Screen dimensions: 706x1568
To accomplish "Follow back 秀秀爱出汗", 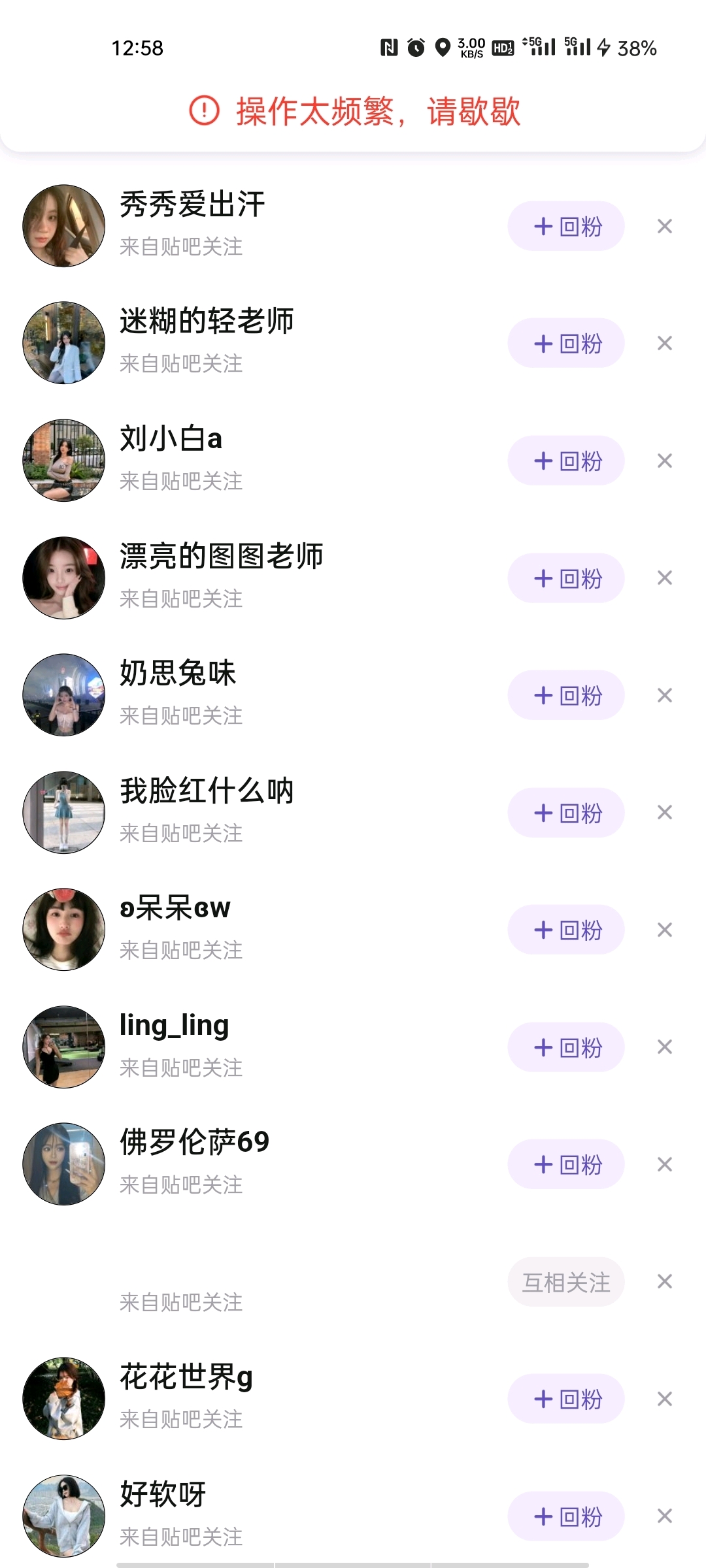I will [x=566, y=226].
